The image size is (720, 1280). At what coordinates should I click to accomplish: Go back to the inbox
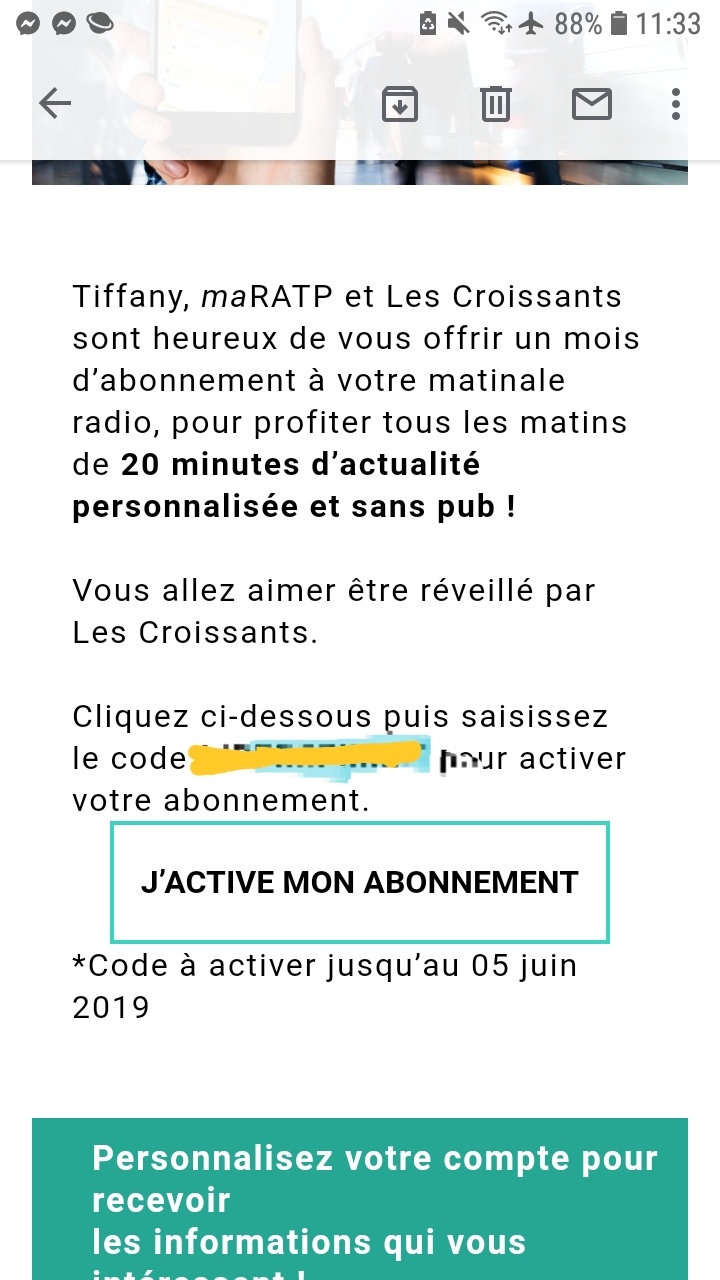55,103
